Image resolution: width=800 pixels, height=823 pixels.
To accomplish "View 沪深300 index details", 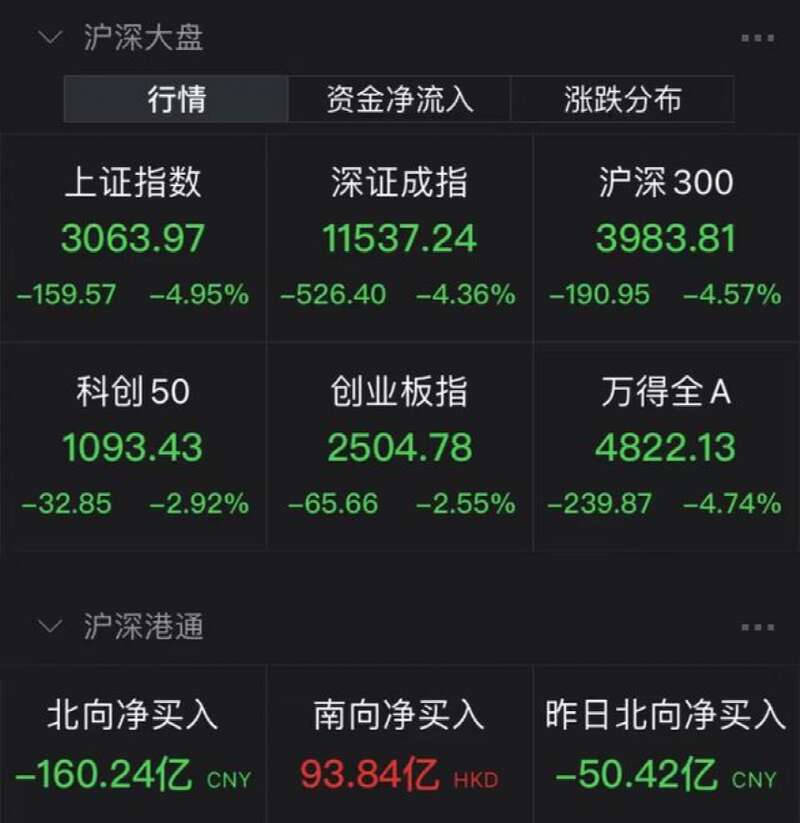I will coord(666,238).
